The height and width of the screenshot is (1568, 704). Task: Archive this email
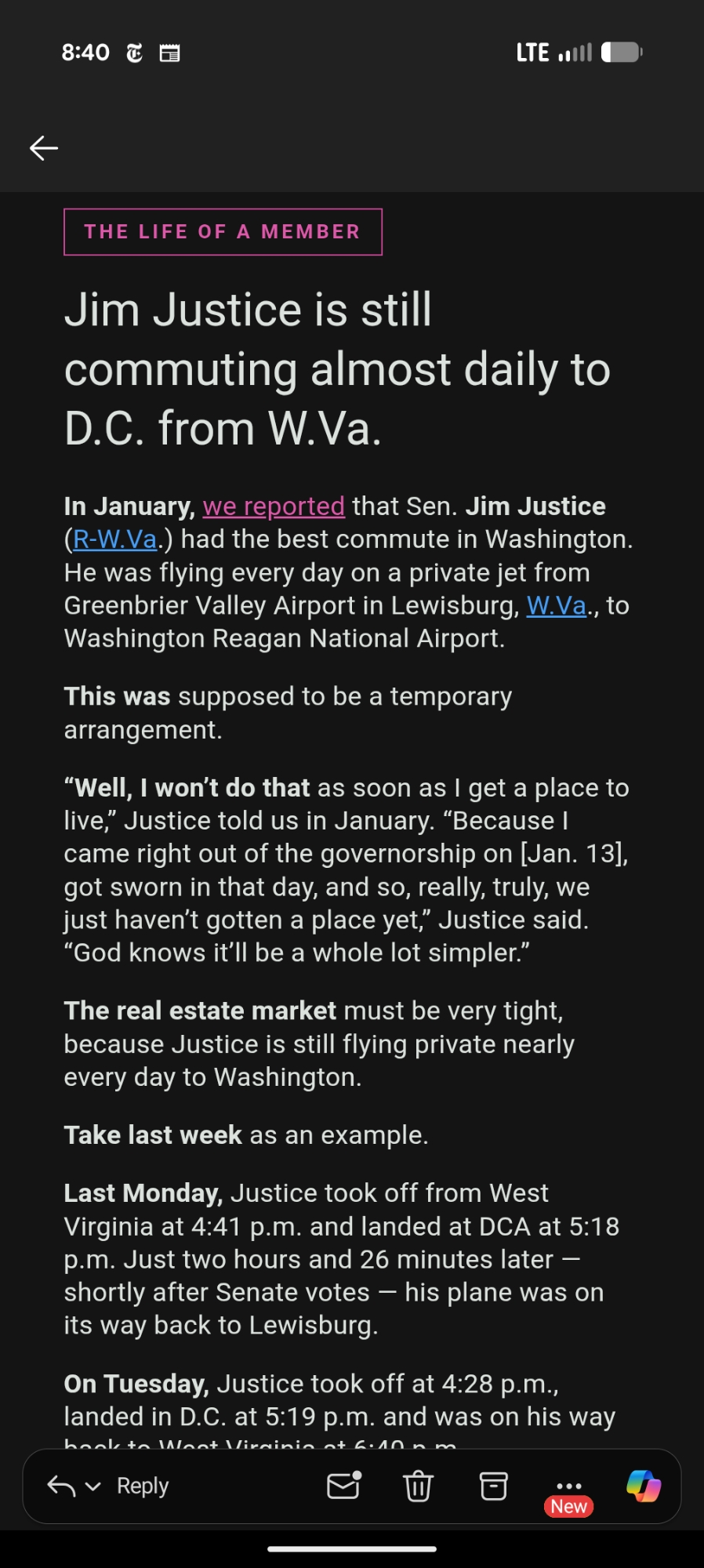coord(493,1486)
